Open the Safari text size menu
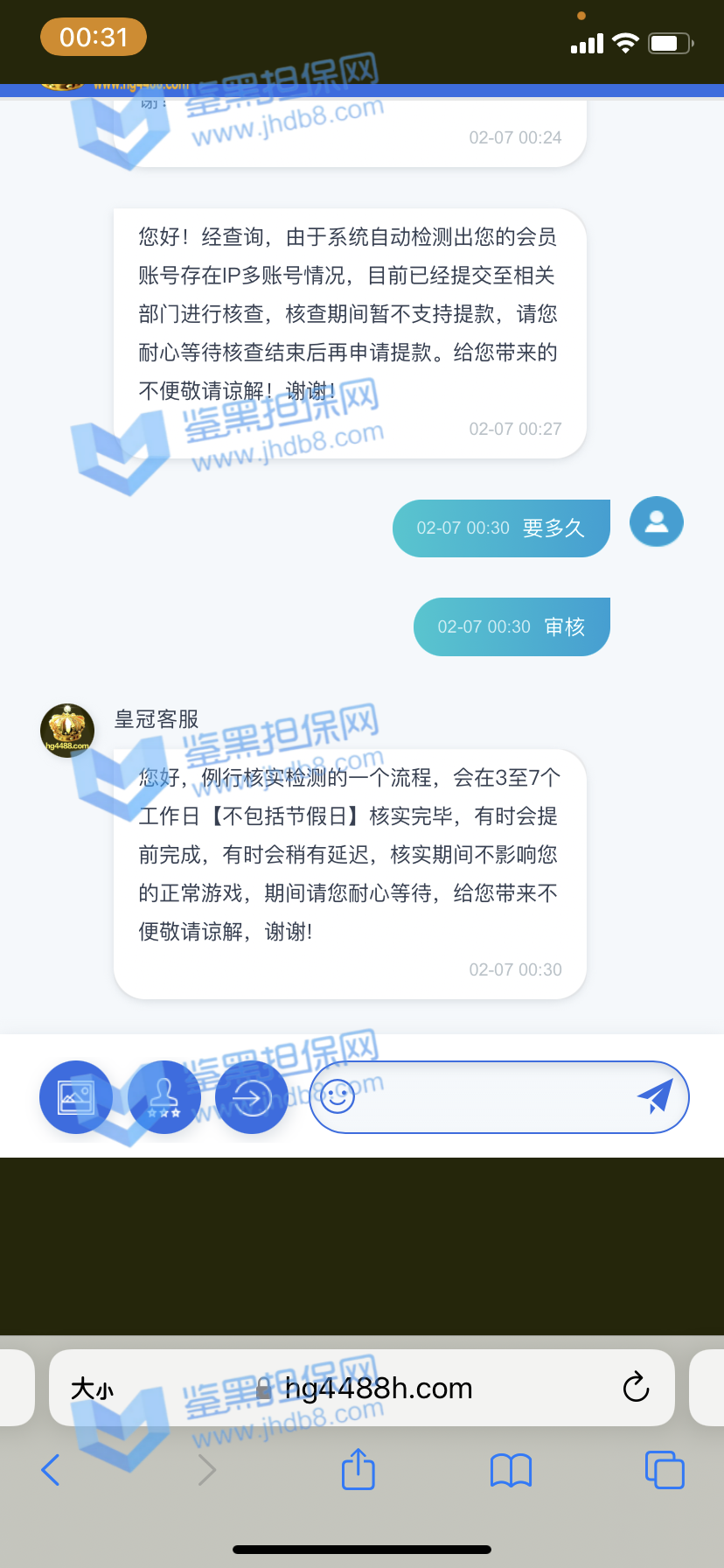The height and width of the screenshot is (1568, 724). (92, 1389)
